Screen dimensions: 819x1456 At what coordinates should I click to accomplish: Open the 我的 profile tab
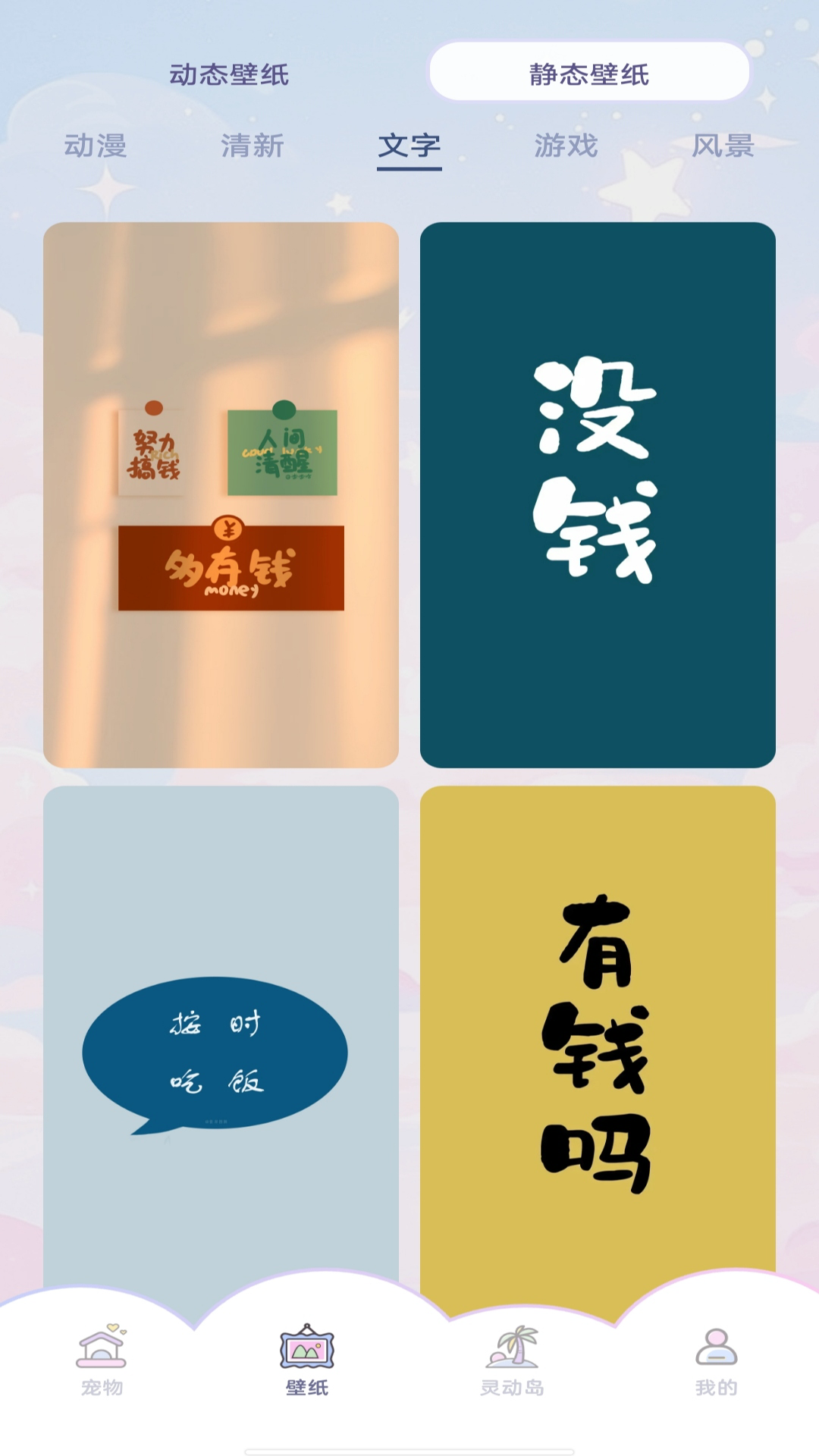pyautogui.click(x=716, y=1362)
